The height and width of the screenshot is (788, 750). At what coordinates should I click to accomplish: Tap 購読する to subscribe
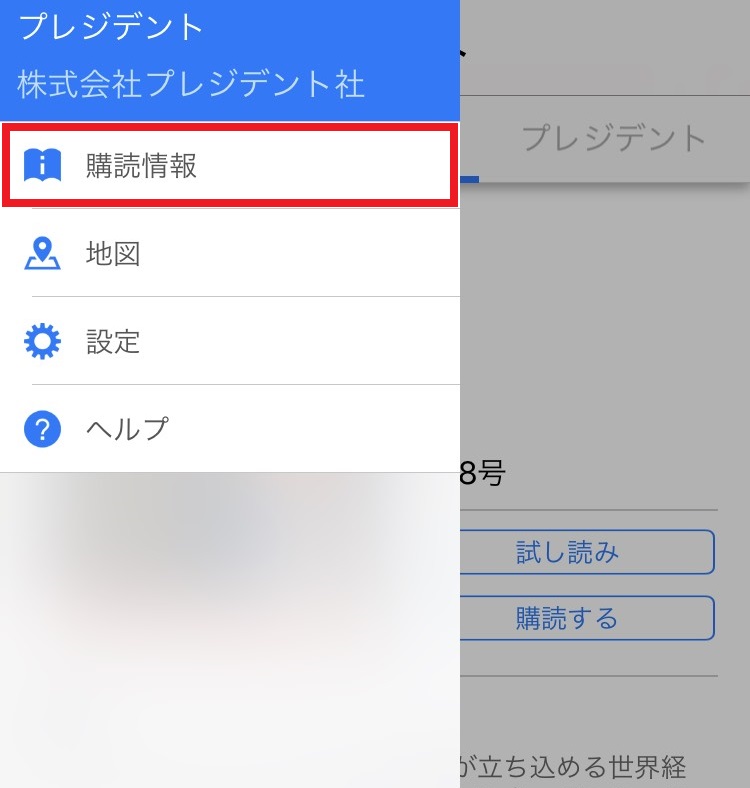[x=588, y=618]
